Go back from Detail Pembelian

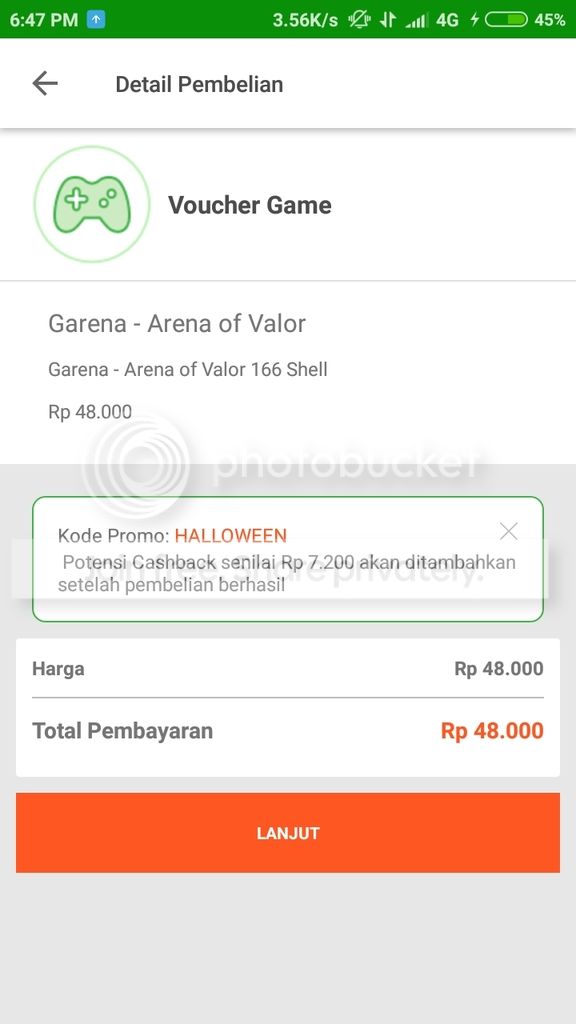click(45, 84)
